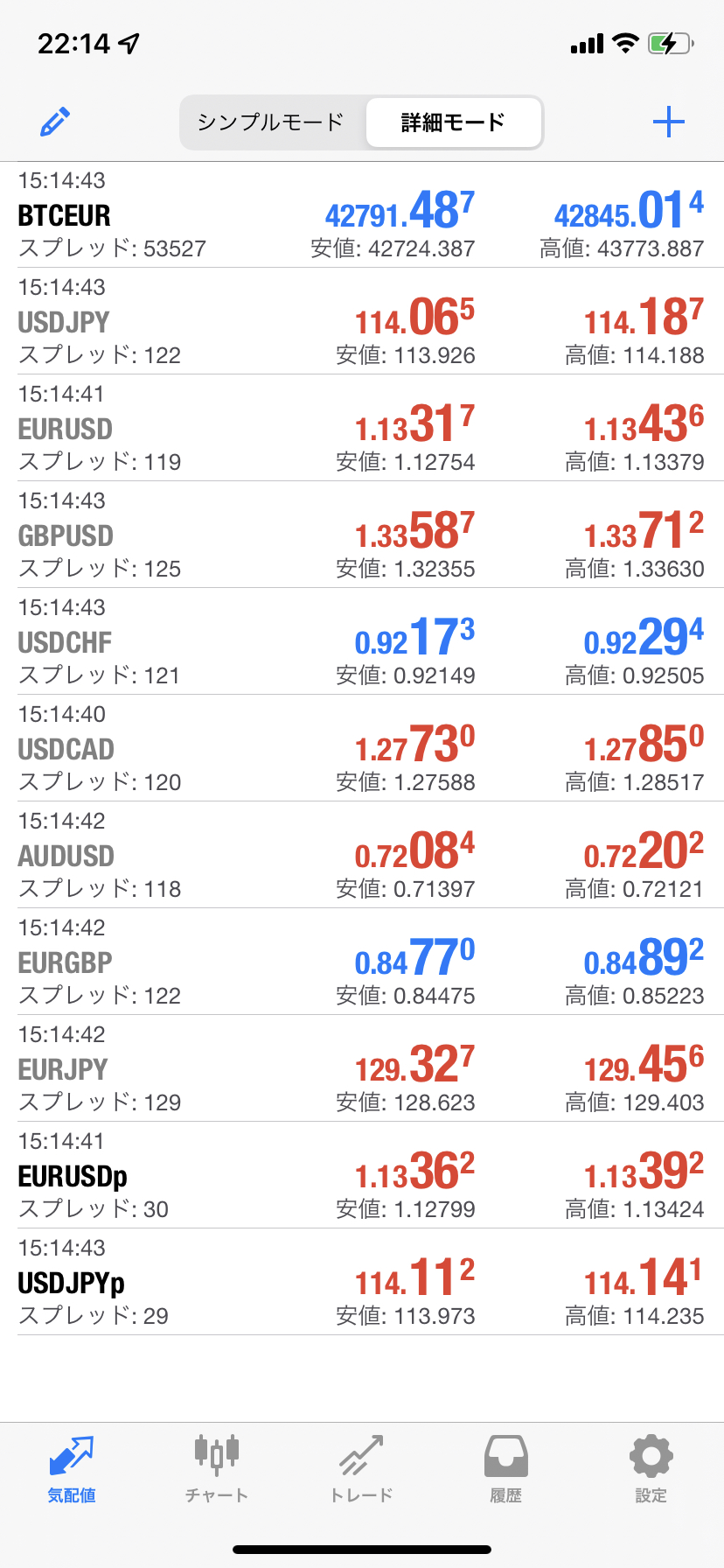Select the EURUSD quote row

pyautogui.click(x=362, y=428)
